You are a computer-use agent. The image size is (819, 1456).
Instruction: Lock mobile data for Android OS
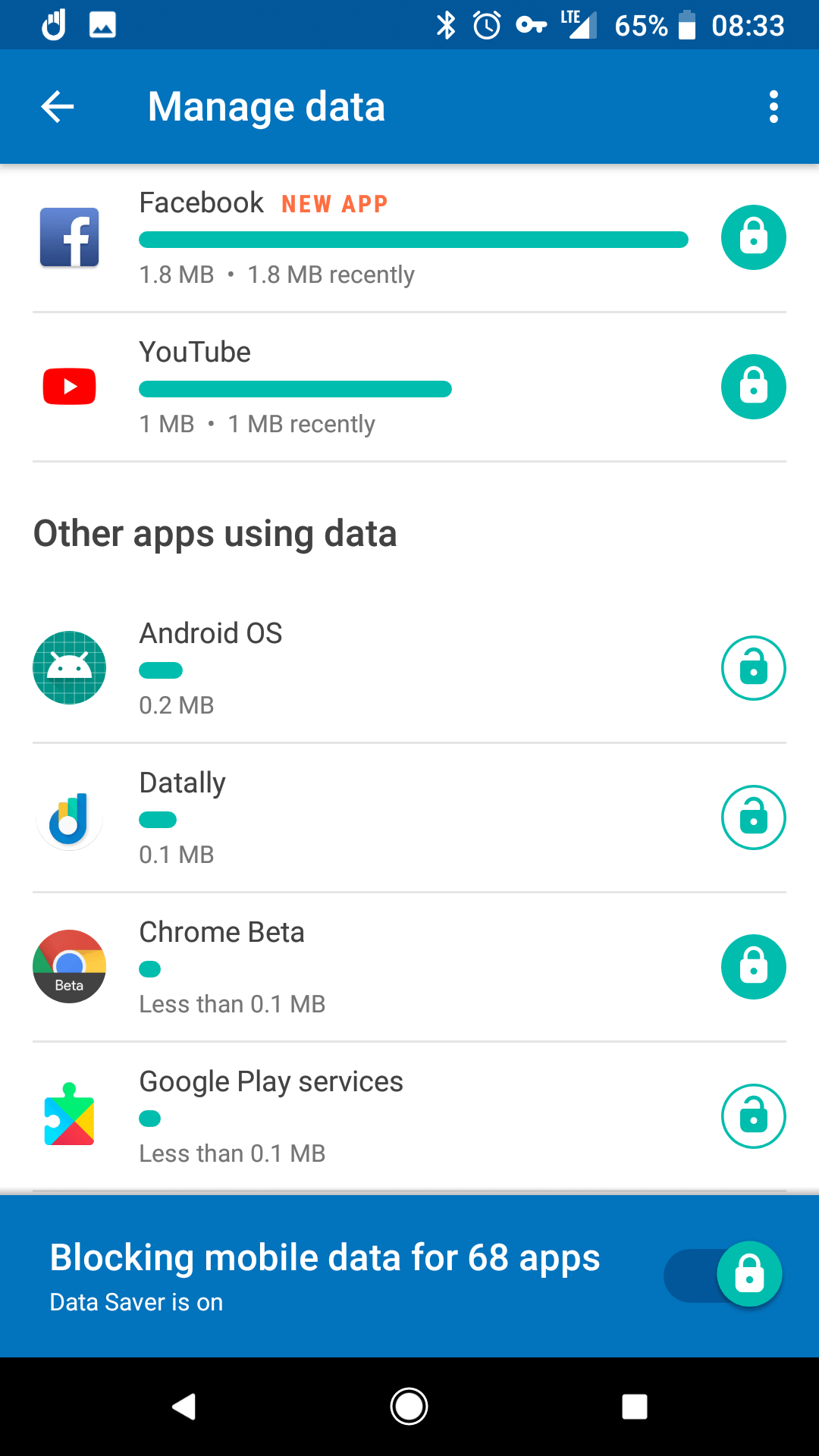pos(753,668)
